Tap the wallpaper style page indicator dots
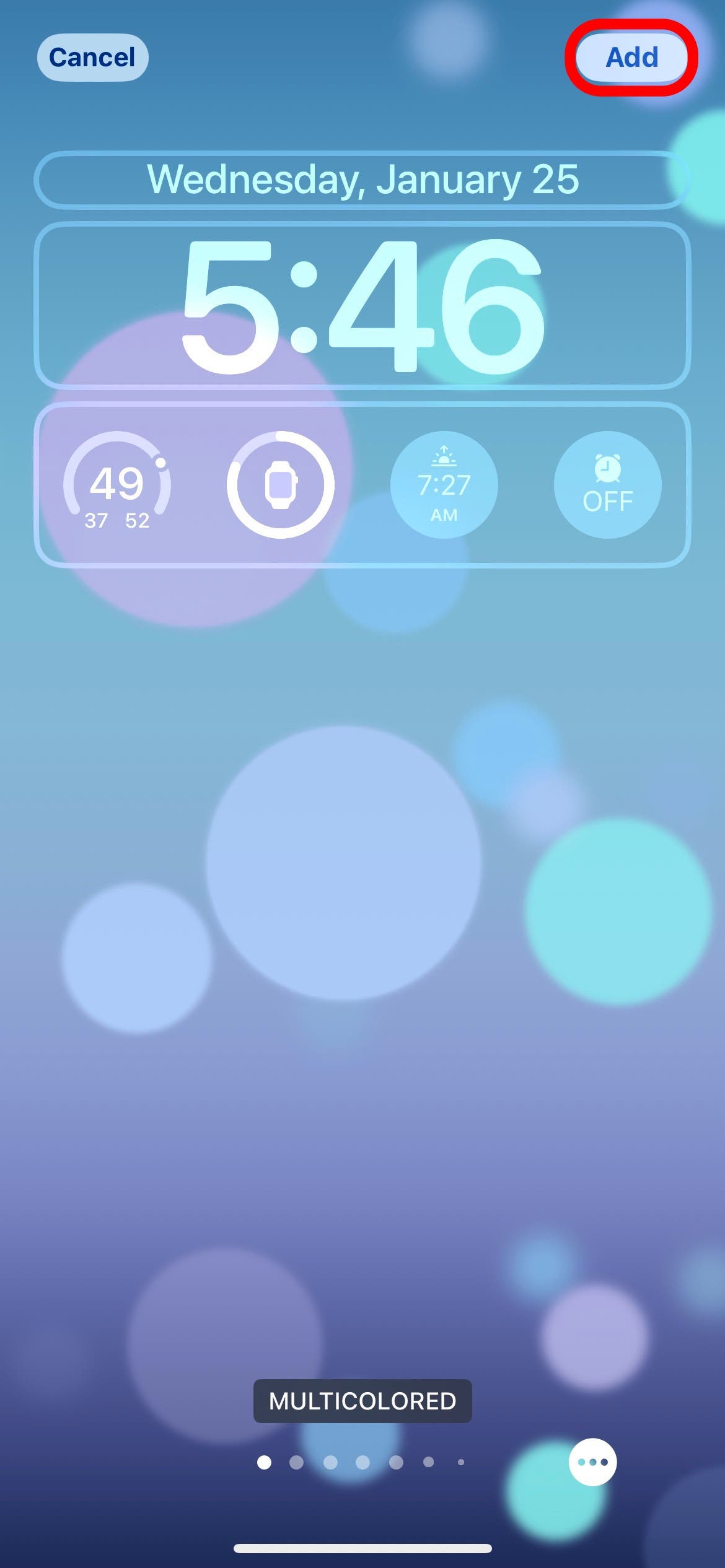Screen dimensions: 725x1568 pyautogui.click(x=361, y=1462)
